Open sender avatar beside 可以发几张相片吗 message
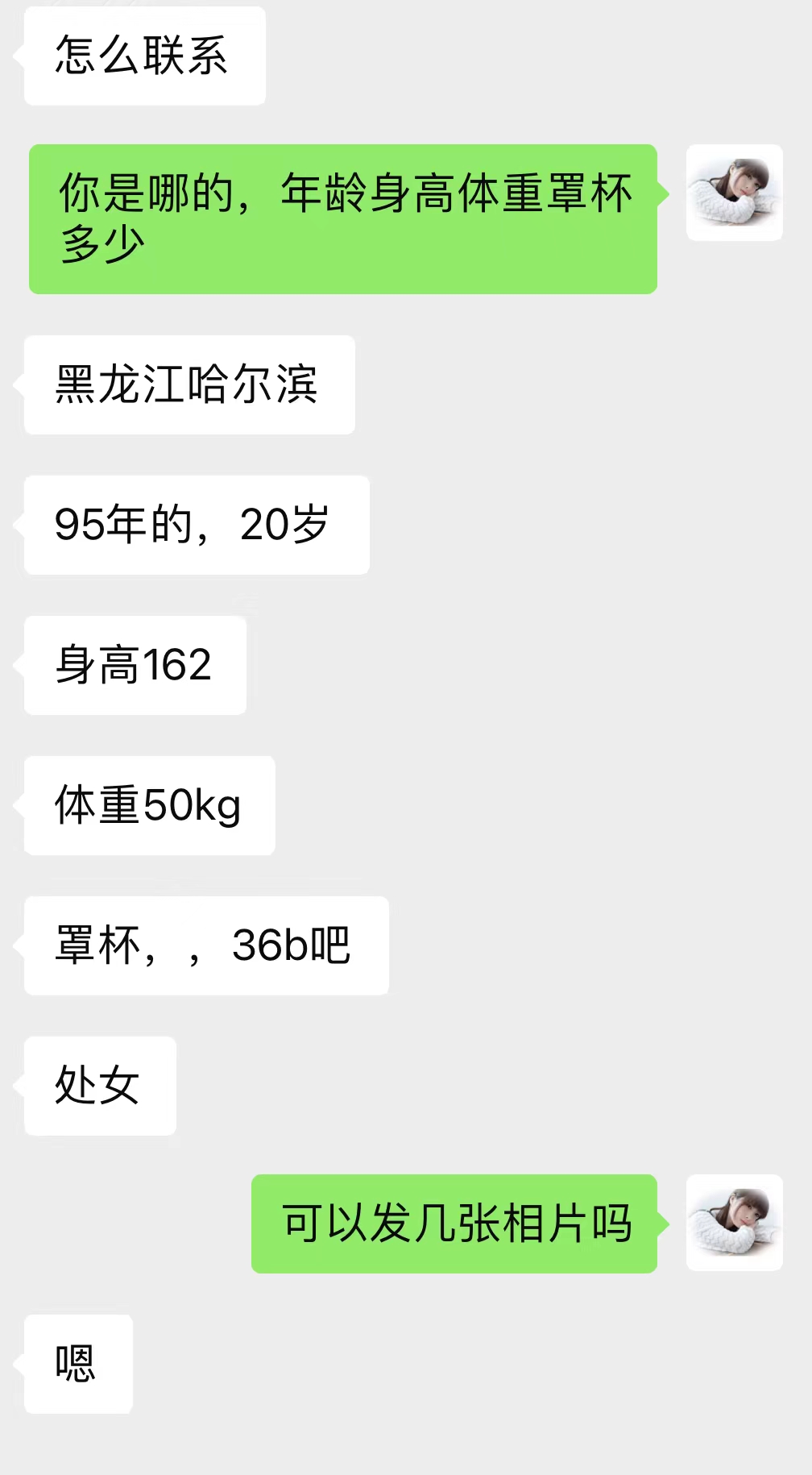812x1475 pixels. [734, 1223]
